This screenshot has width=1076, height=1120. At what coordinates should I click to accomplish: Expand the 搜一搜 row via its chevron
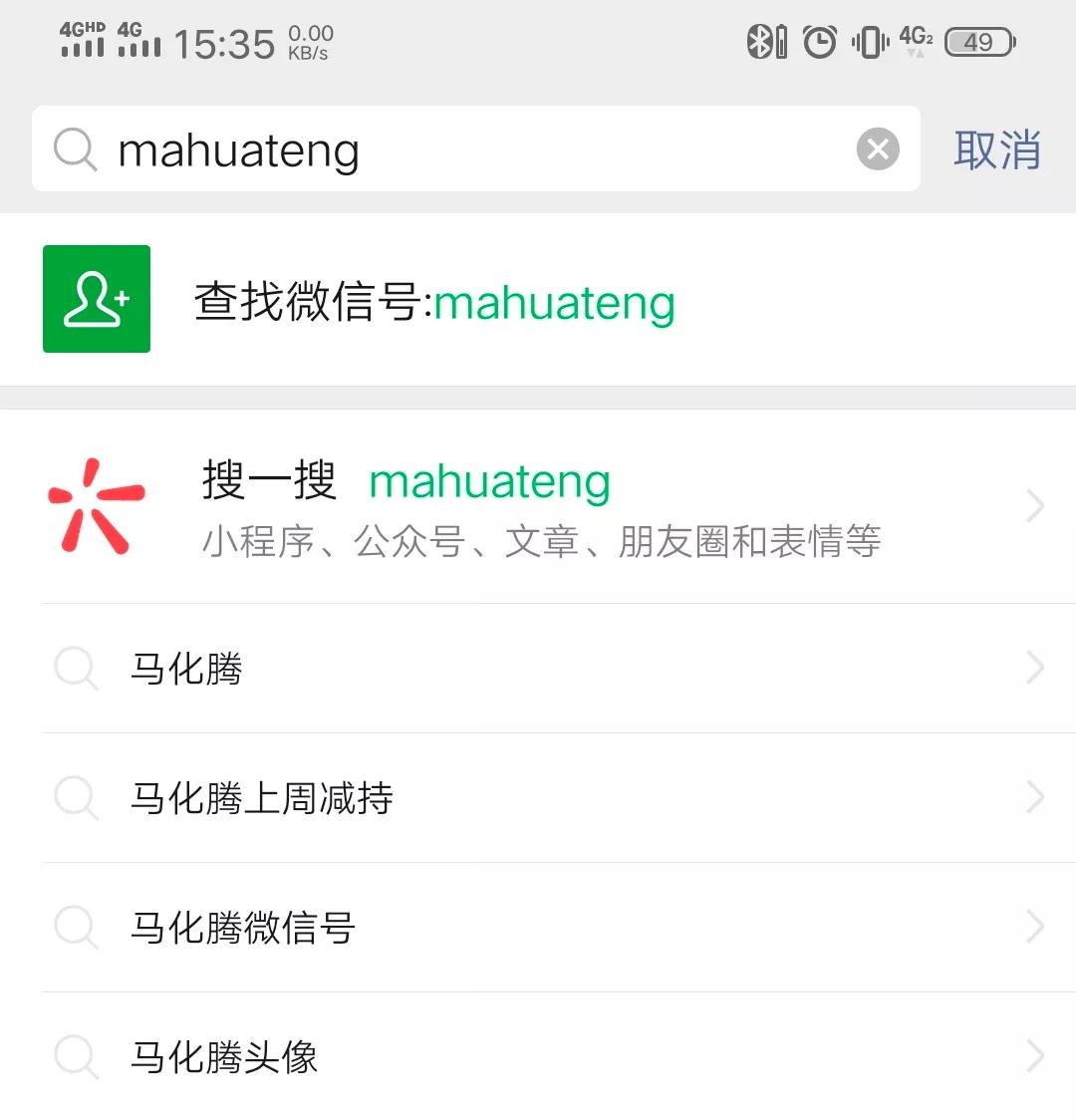(x=1034, y=505)
